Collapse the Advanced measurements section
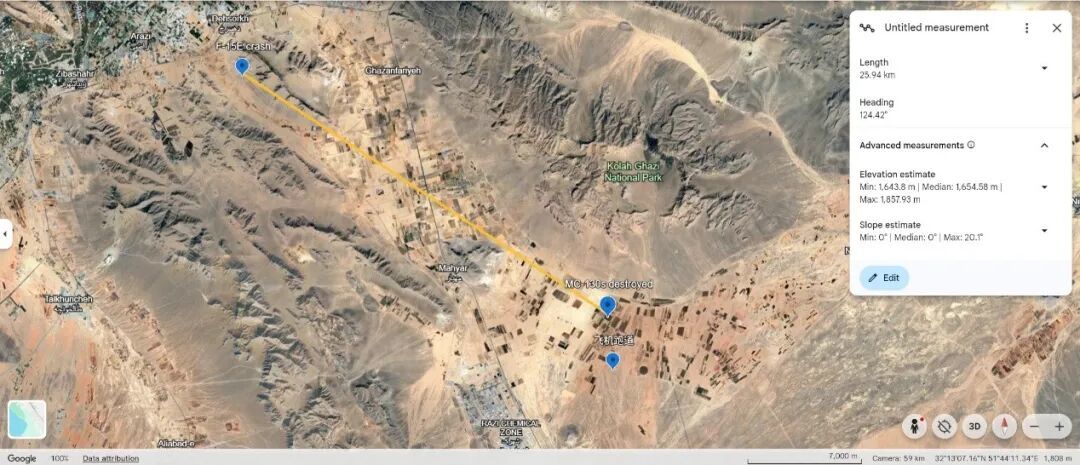 [1044, 145]
